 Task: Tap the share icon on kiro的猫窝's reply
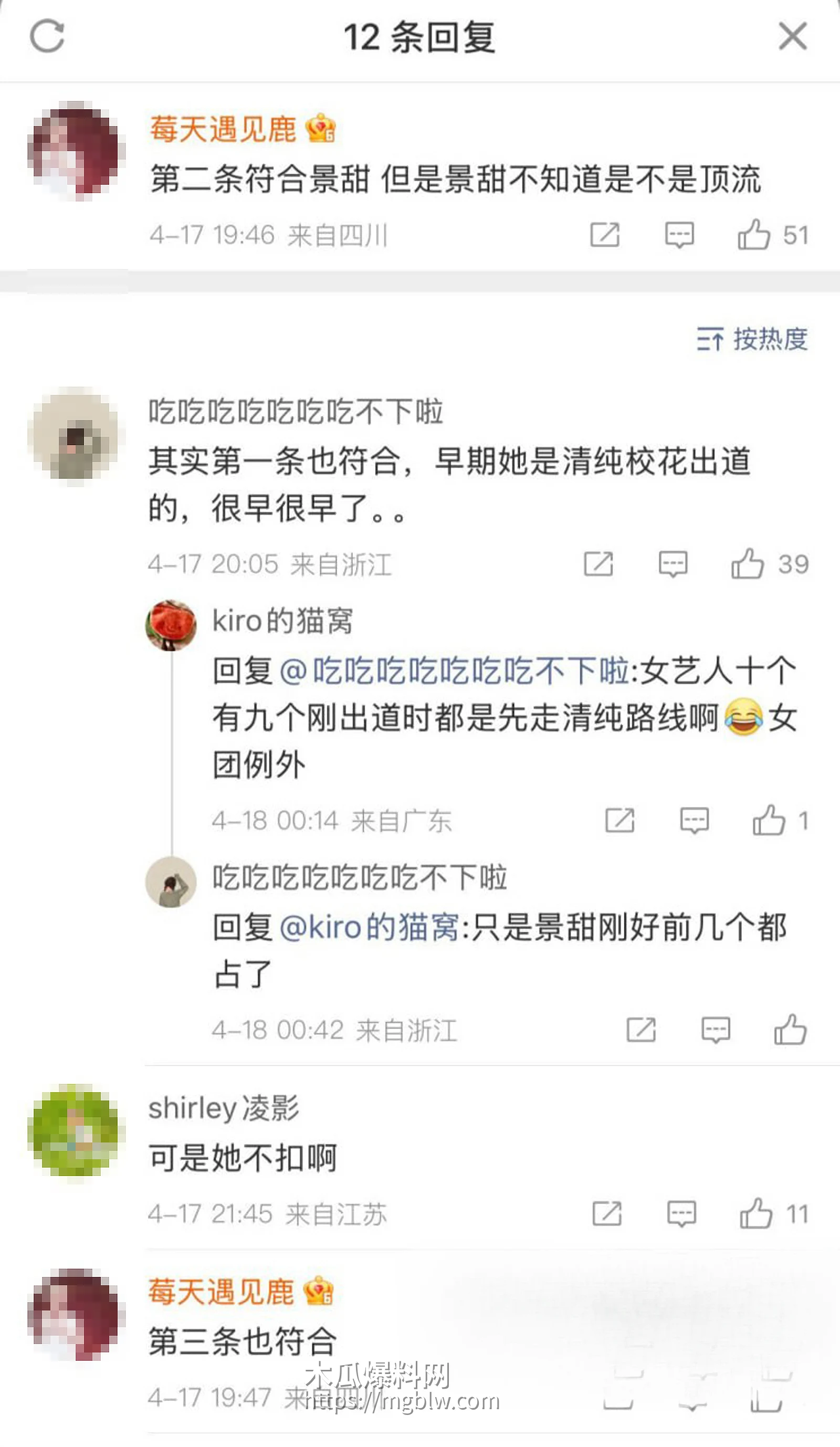coord(619,821)
